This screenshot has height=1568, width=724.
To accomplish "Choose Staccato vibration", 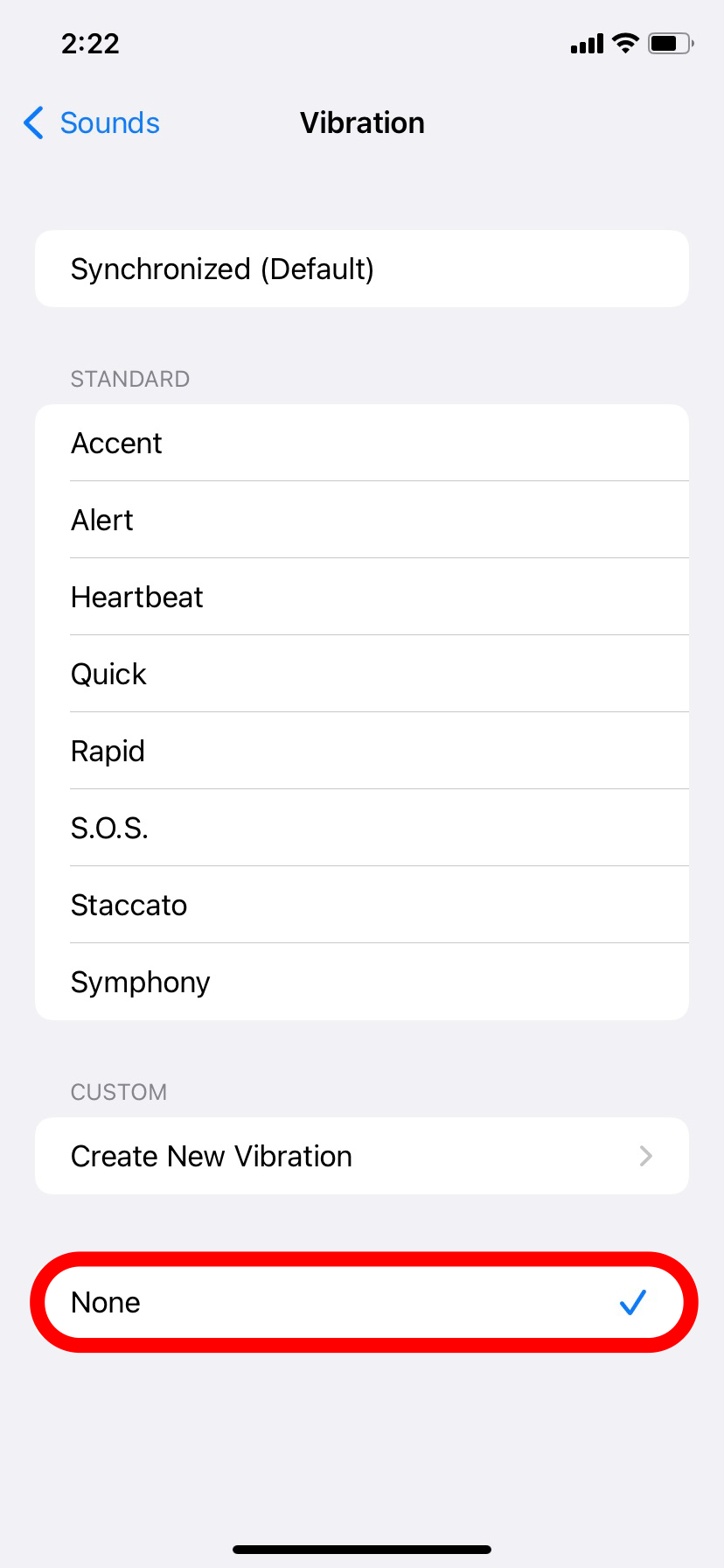I will [362, 905].
